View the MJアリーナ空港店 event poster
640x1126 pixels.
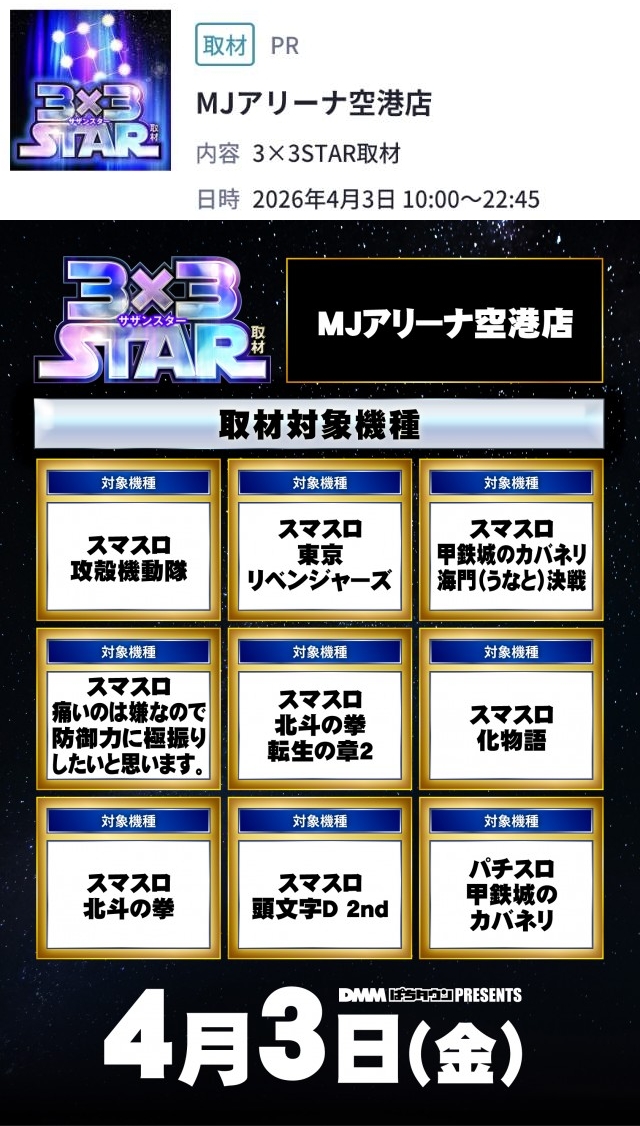coord(320,670)
